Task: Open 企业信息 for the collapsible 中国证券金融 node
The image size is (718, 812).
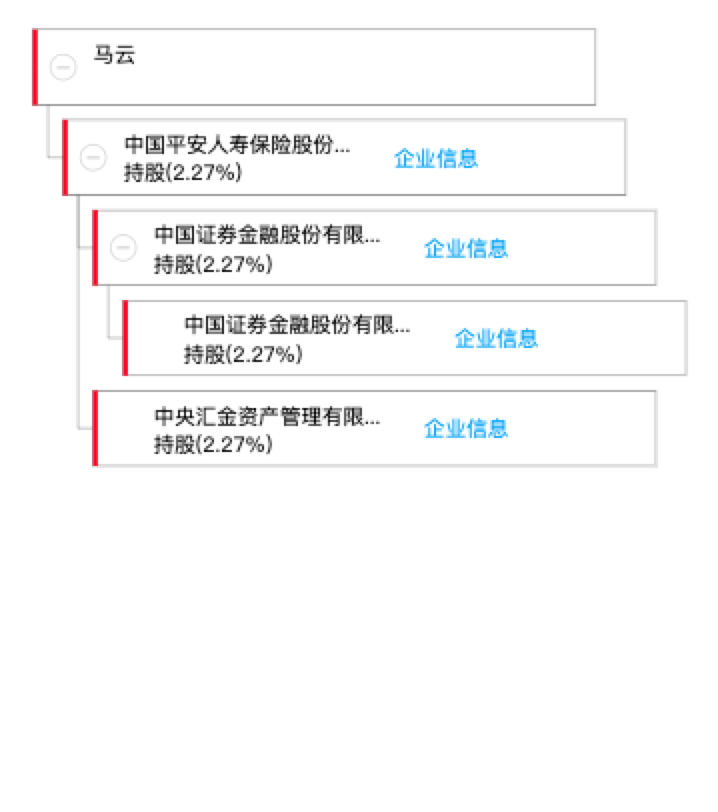Action: (466, 248)
